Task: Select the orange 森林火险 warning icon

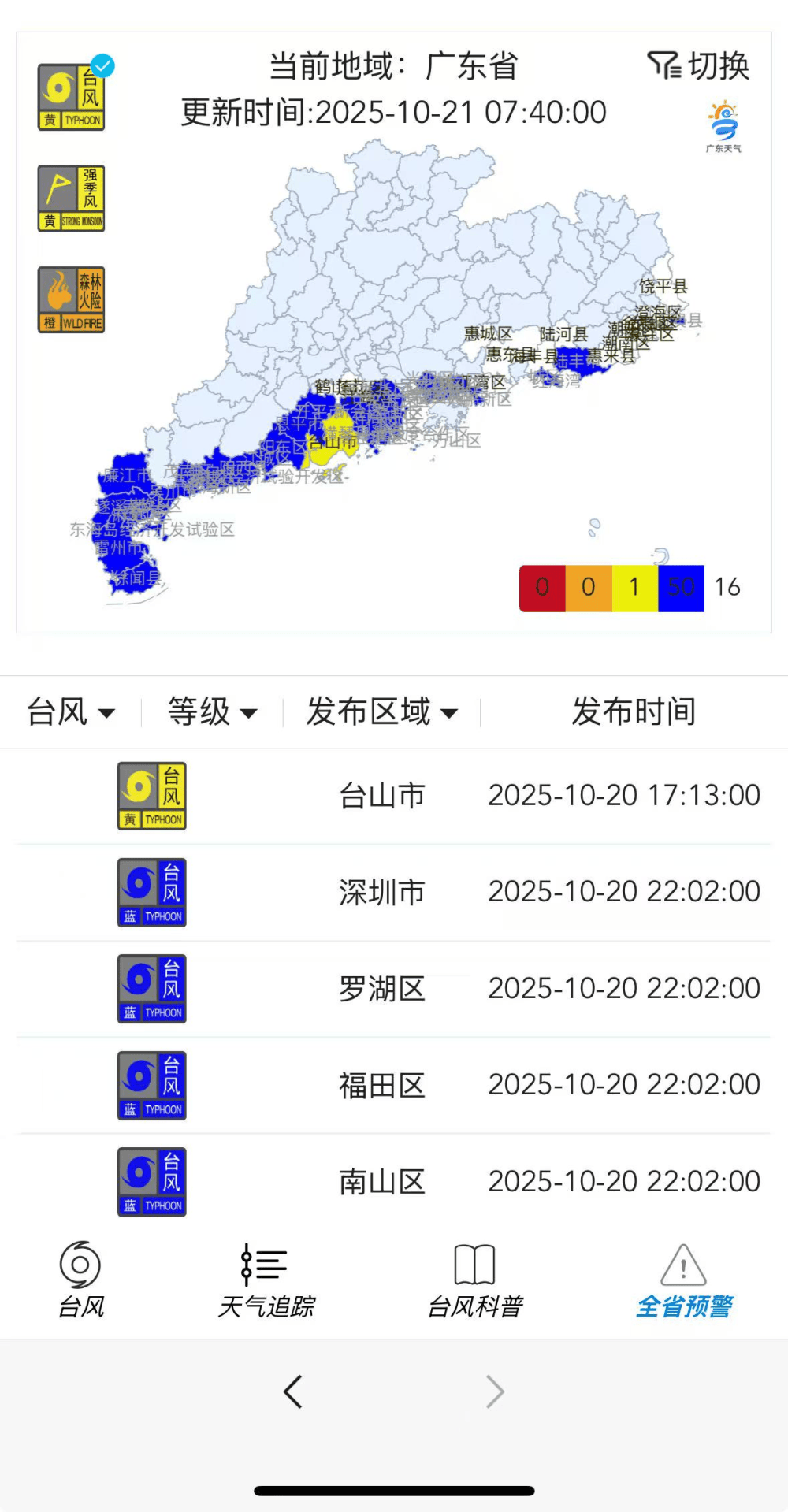Action: click(72, 299)
